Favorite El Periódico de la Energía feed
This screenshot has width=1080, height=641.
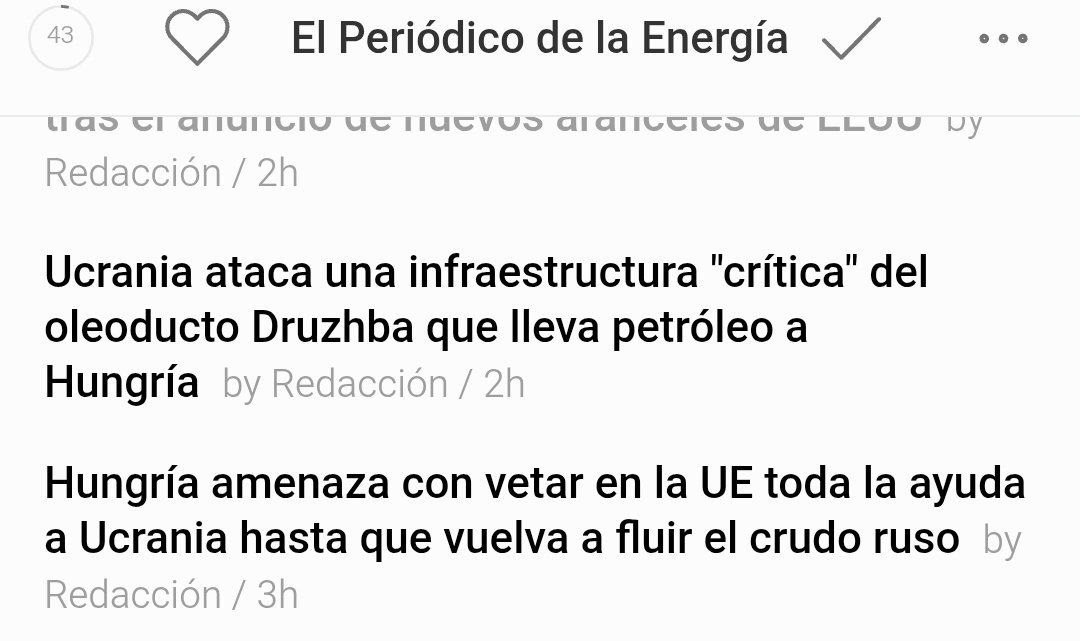click(197, 39)
